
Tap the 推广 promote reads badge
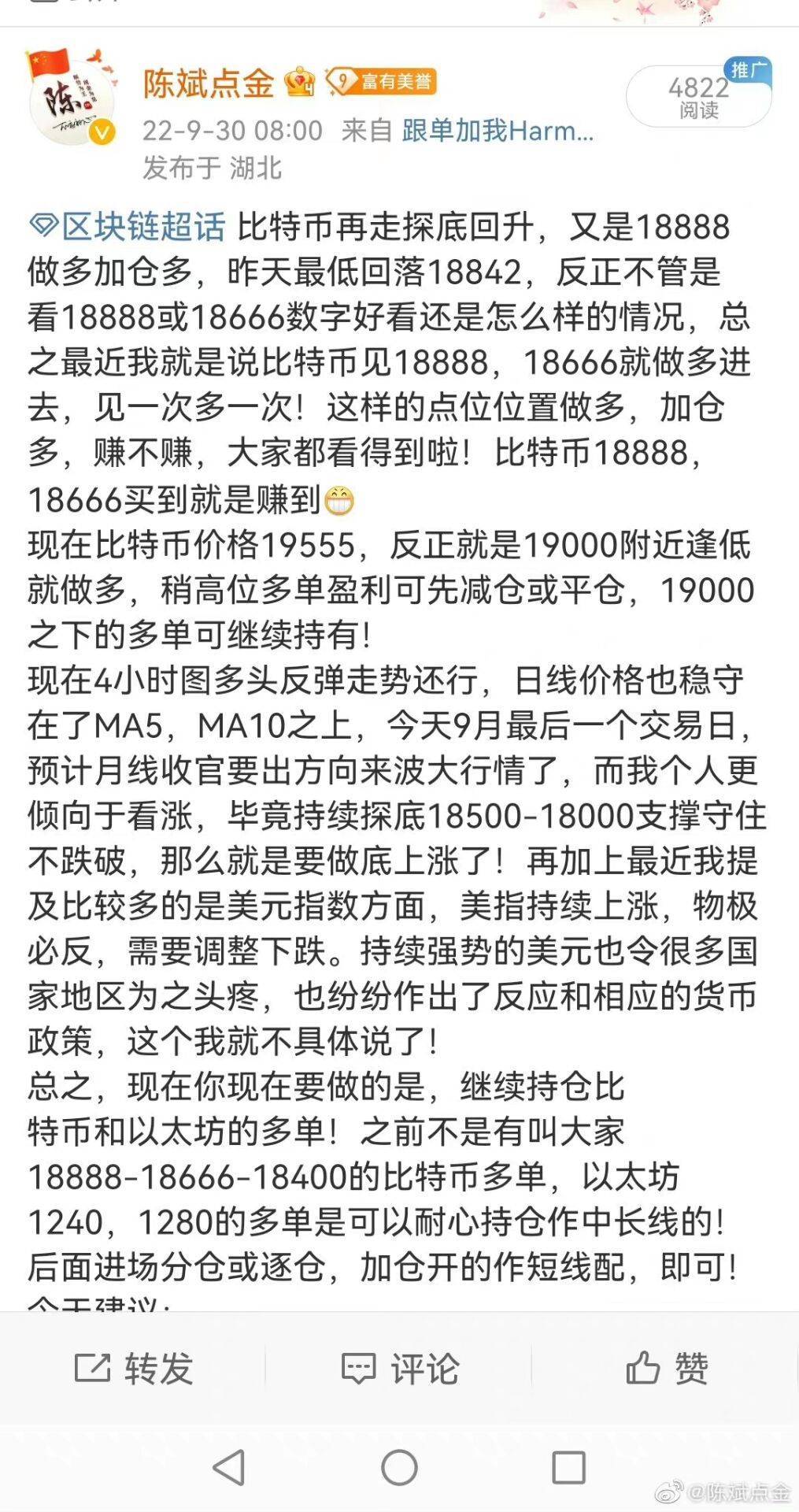pos(699,96)
